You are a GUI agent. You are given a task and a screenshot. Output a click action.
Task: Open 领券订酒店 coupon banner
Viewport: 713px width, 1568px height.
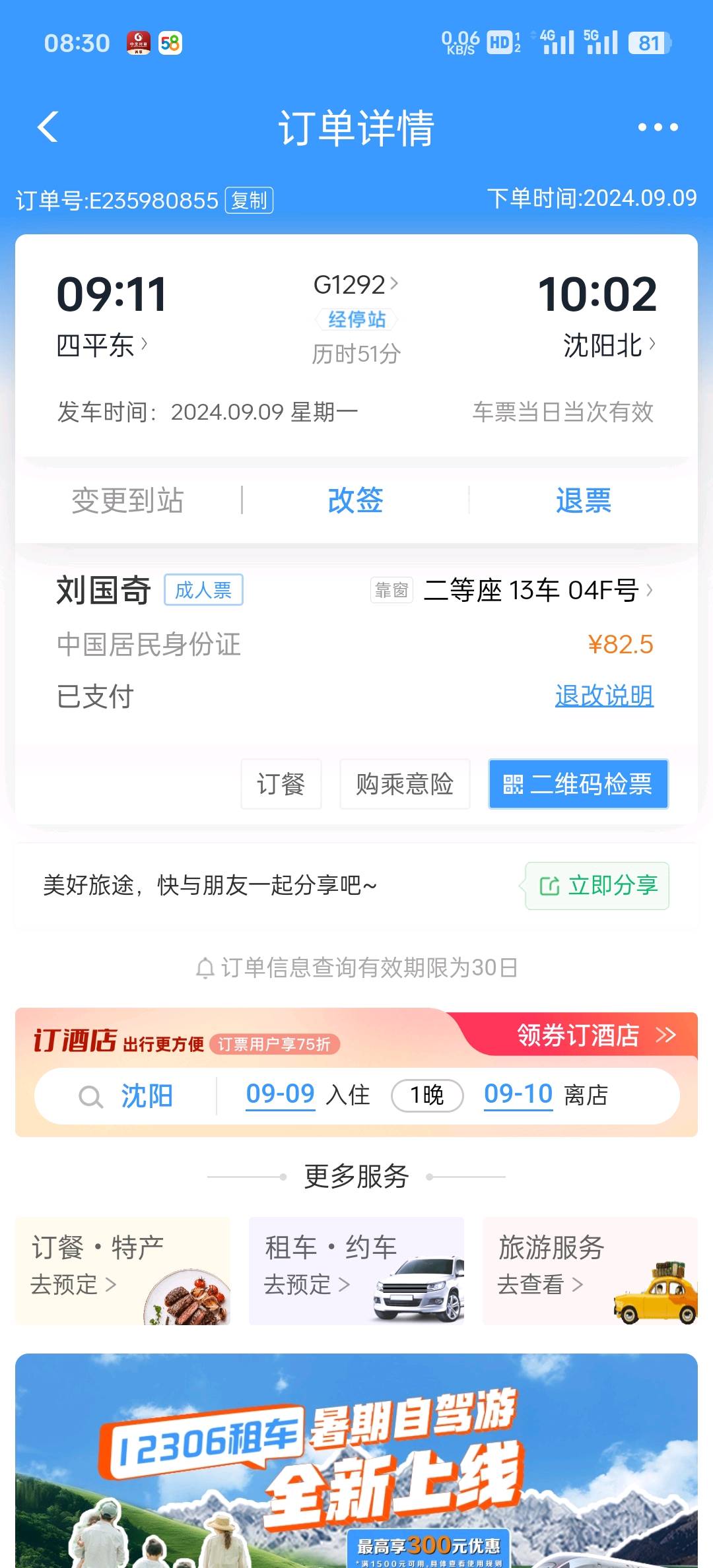pyautogui.click(x=594, y=1035)
